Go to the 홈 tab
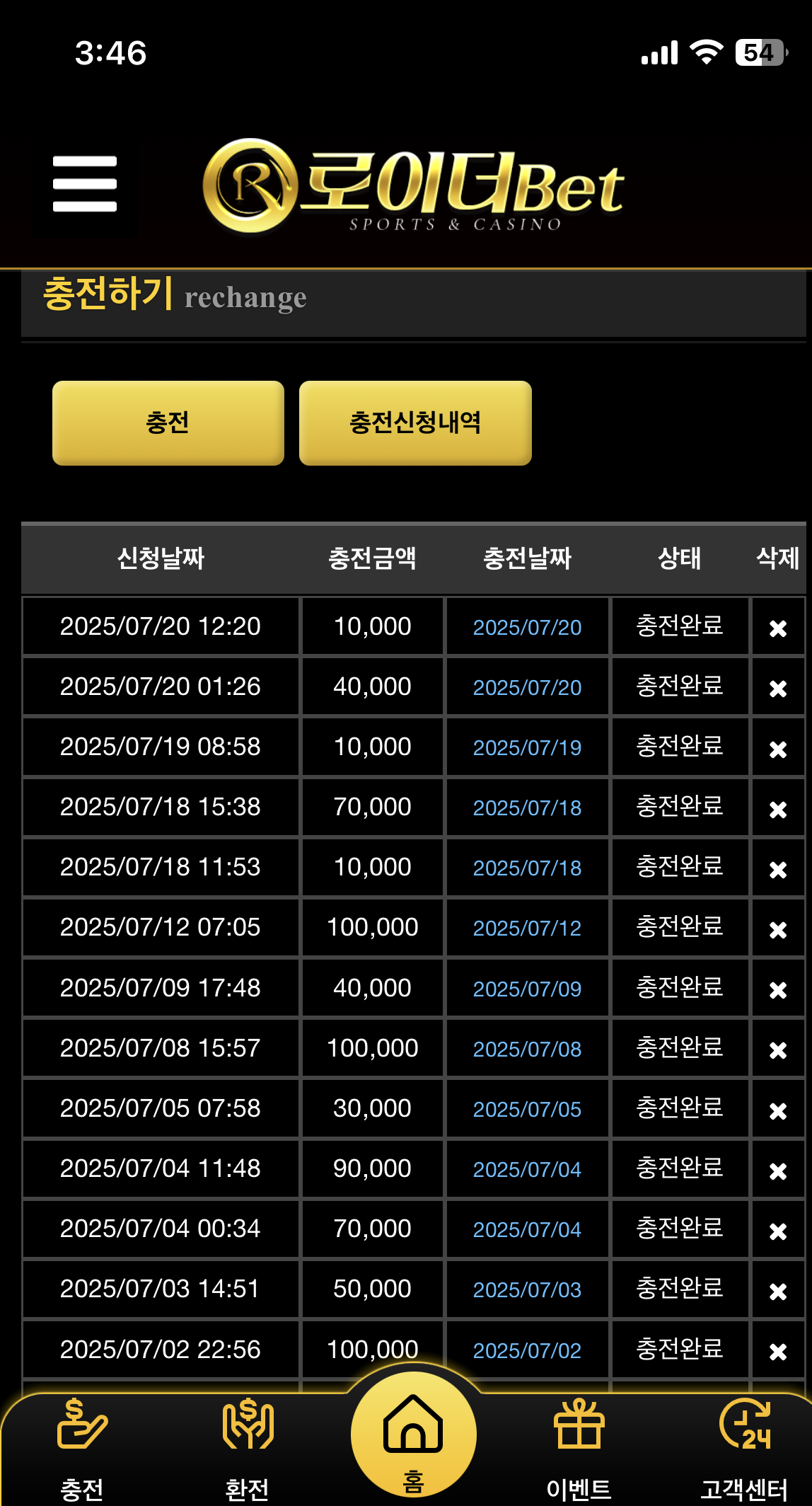The height and width of the screenshot is (1506, 812). click(x=413, y=1437)
